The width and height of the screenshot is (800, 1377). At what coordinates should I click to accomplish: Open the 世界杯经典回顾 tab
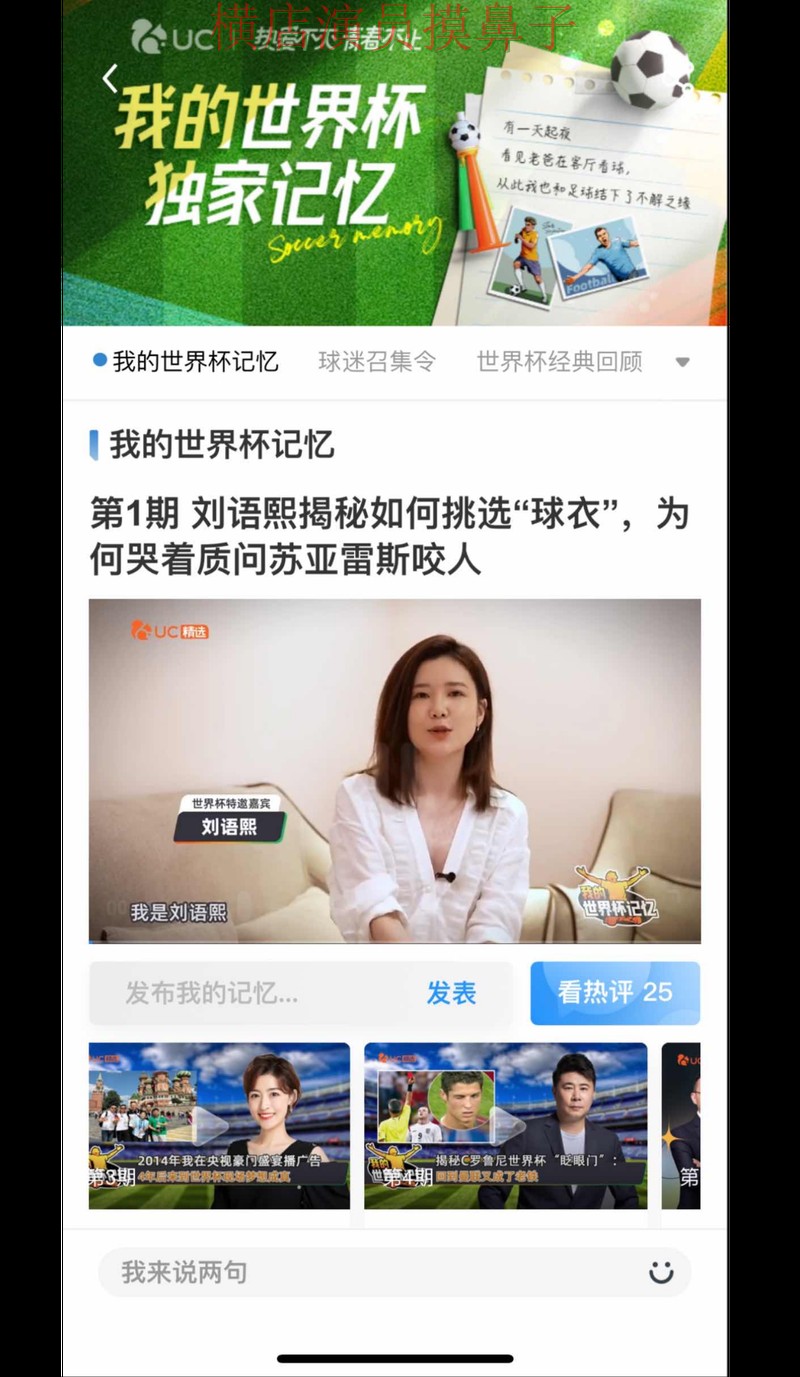point(559,361)
